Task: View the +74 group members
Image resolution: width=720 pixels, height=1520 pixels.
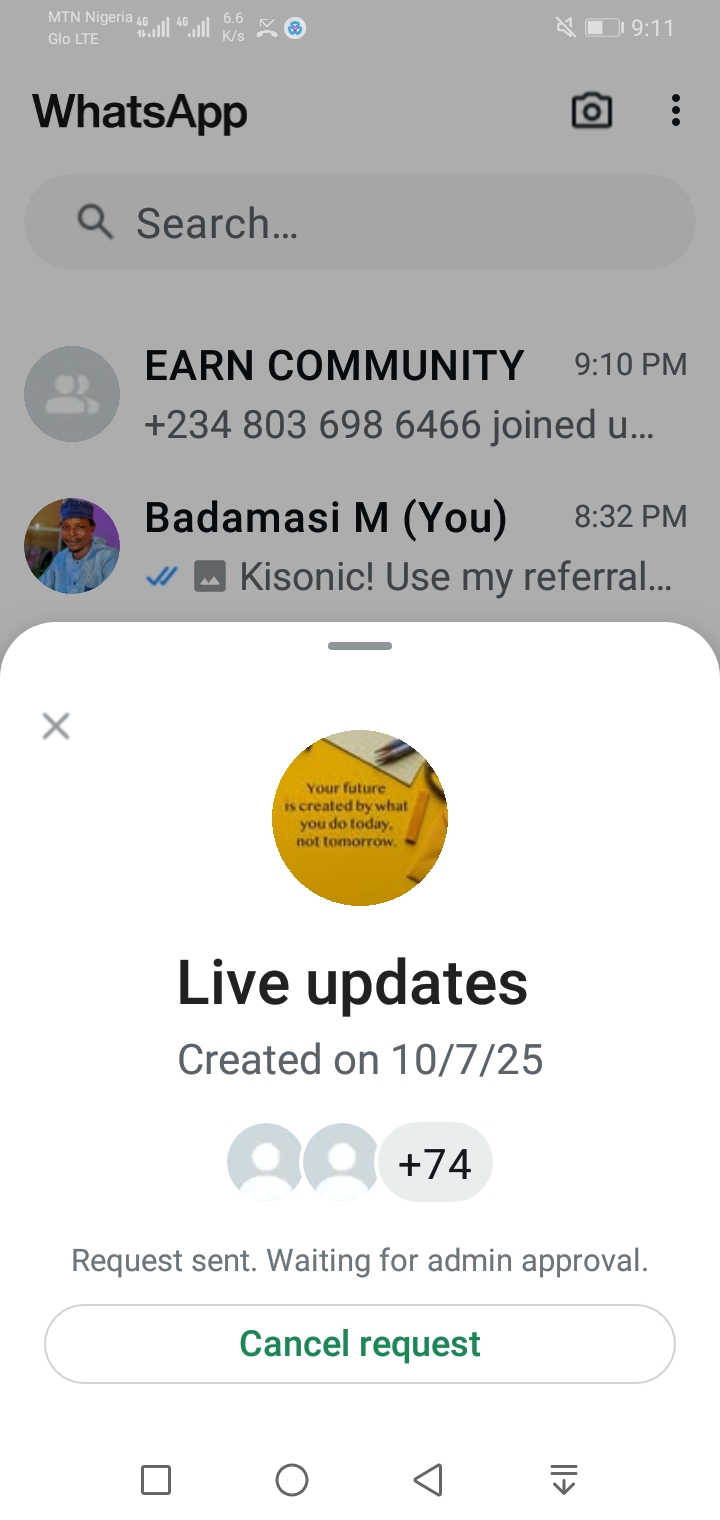Action: point(434,1163)
